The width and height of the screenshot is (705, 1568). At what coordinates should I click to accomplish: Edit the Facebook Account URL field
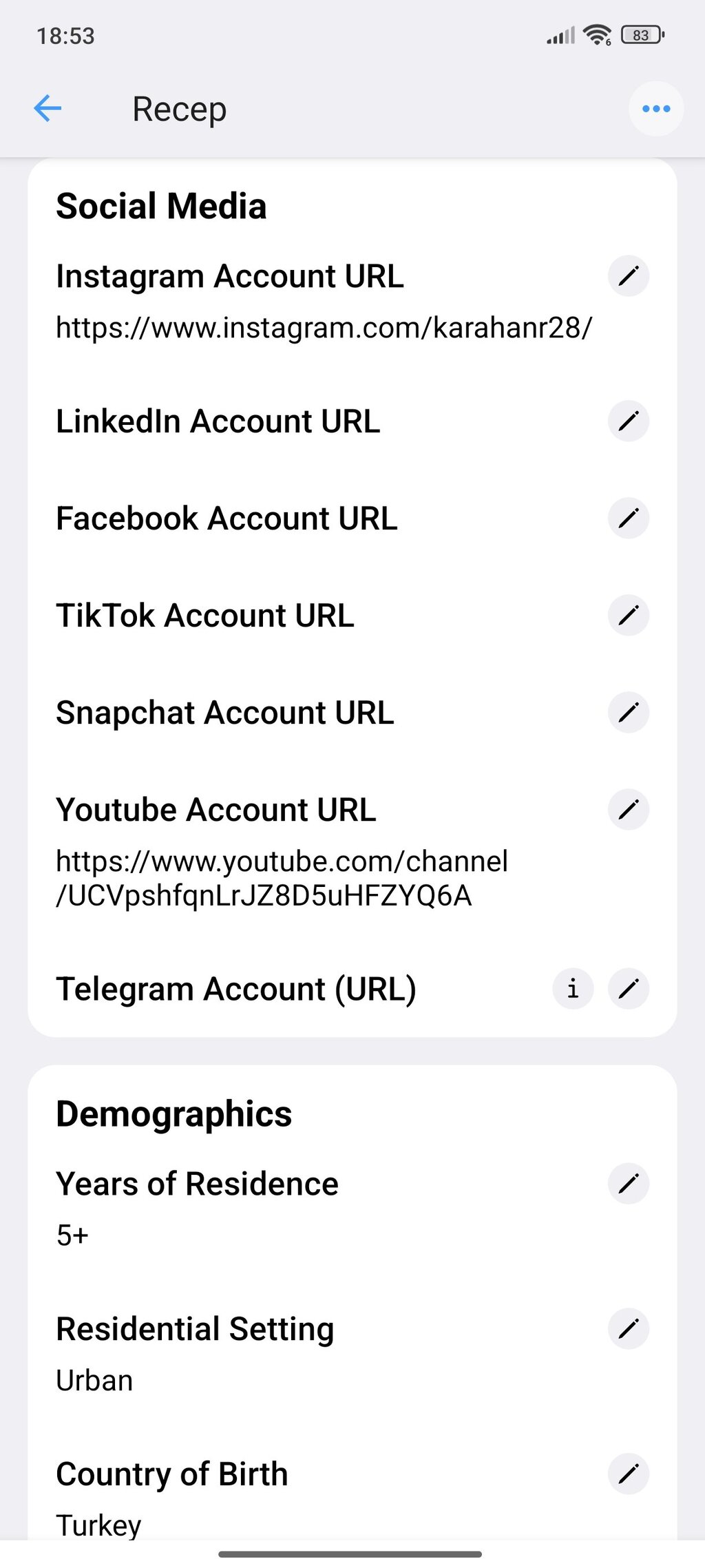click(628, 519)
